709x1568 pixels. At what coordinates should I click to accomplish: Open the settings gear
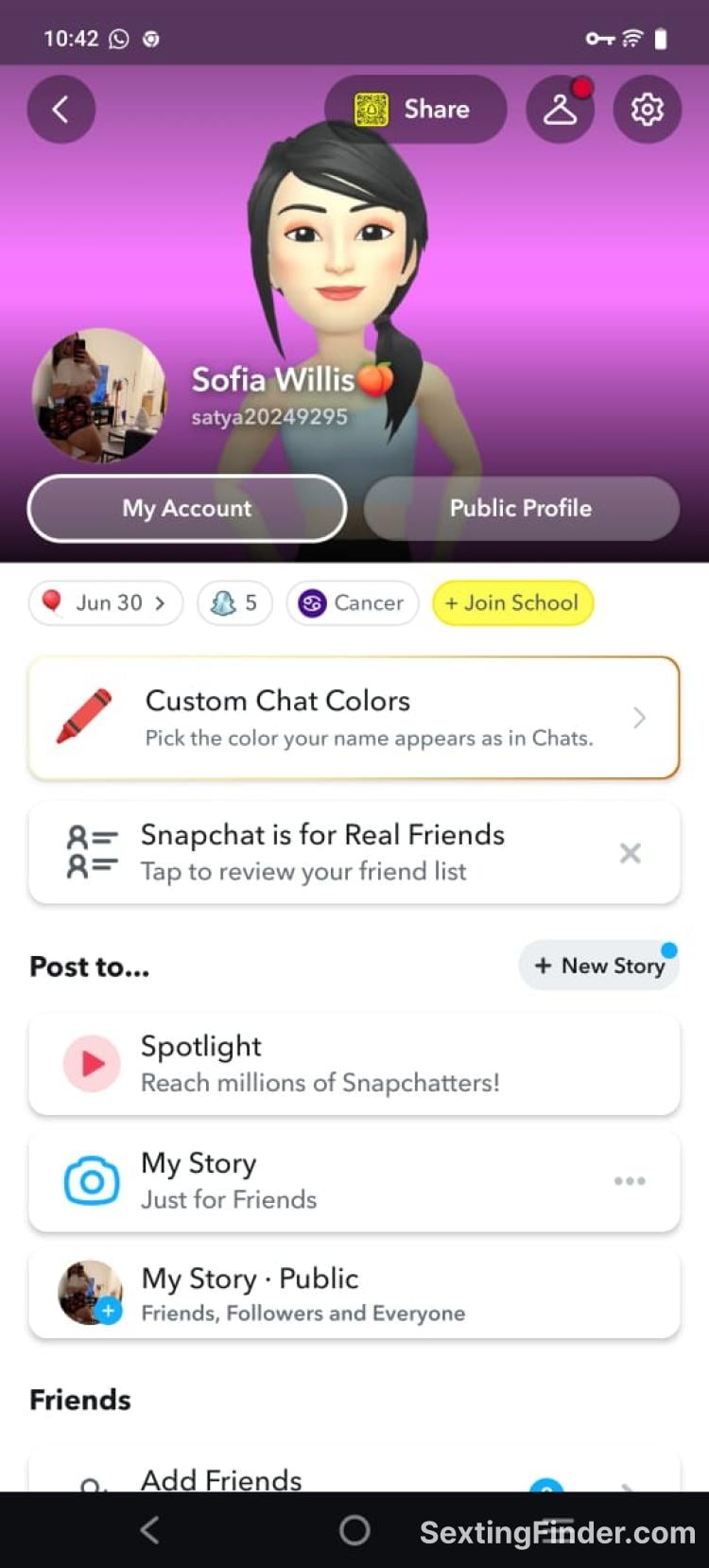click(647, 110)
